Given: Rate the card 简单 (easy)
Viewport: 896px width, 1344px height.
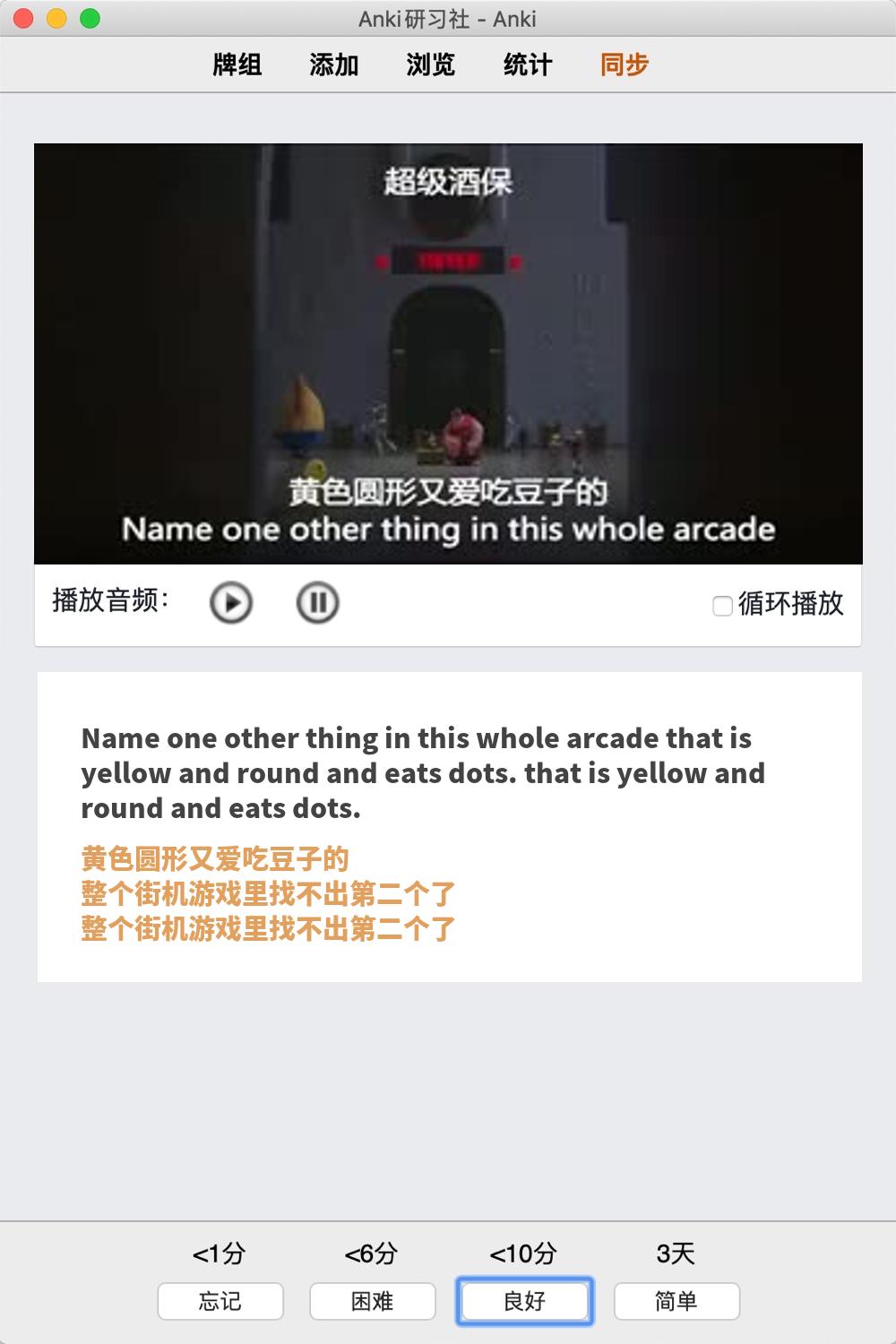Looking at the screenshot, I should 676,1301.
